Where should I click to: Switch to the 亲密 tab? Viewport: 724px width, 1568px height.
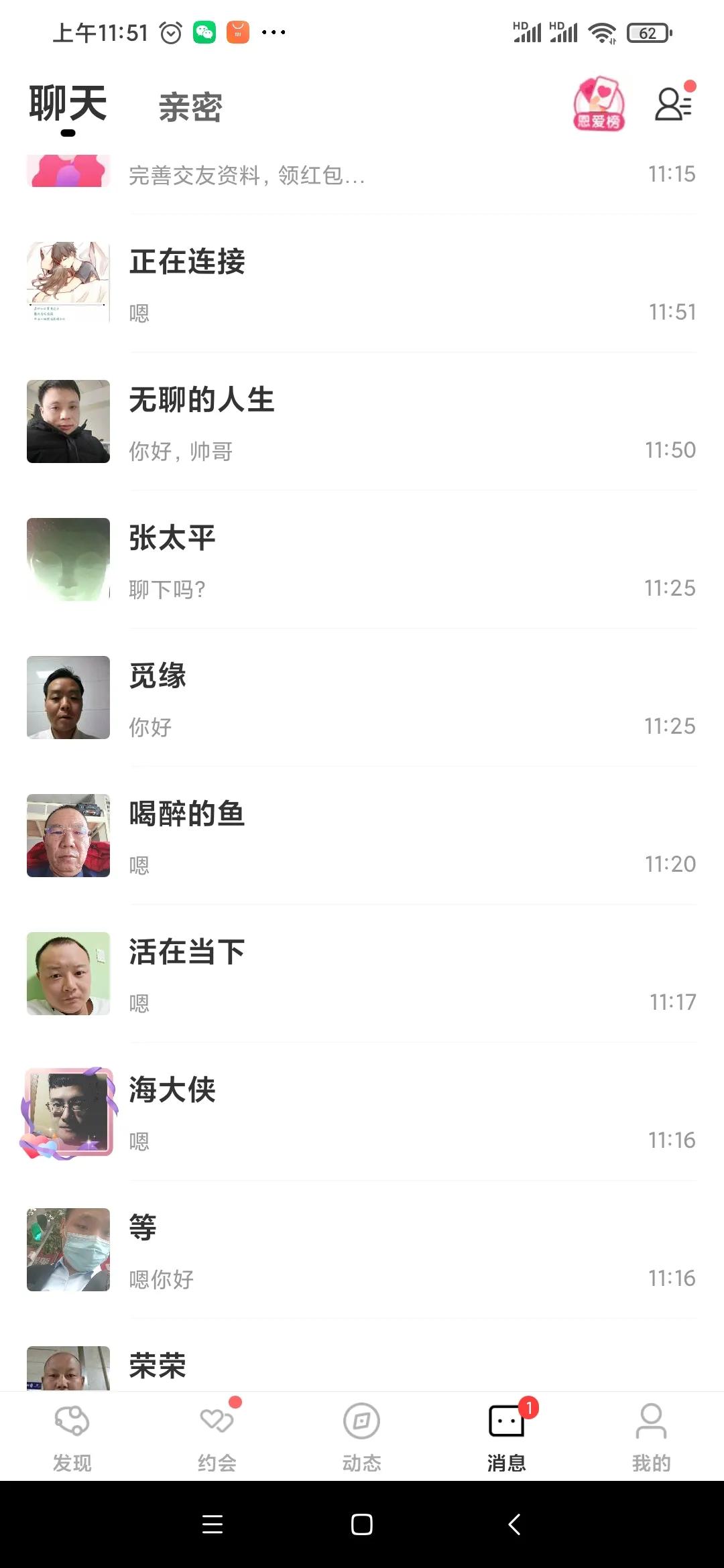click(x=190, y=107)
